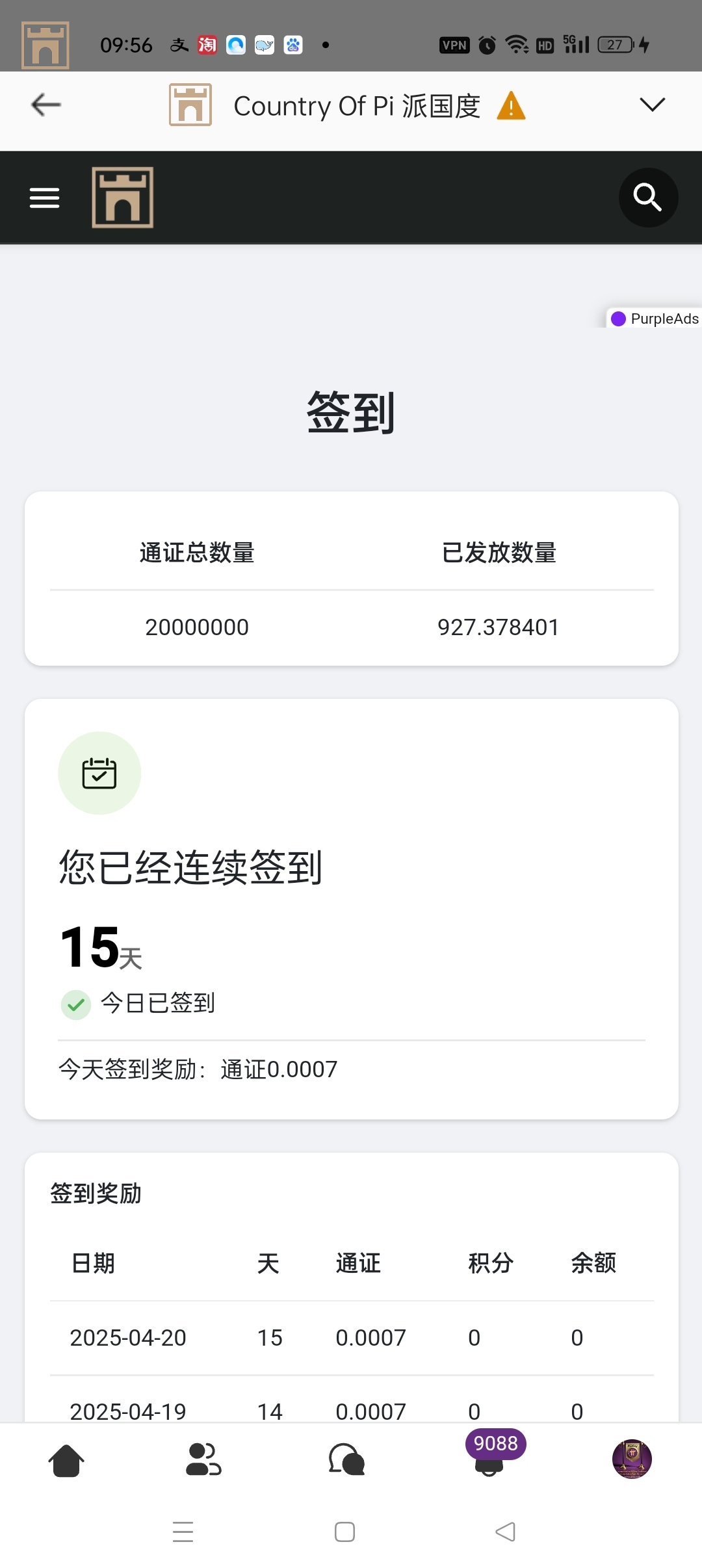Image resolution: width=702 pixels, height=1568 pixels.
Task: Open notifications with 9088 badge
Action: click(490, 1460)
